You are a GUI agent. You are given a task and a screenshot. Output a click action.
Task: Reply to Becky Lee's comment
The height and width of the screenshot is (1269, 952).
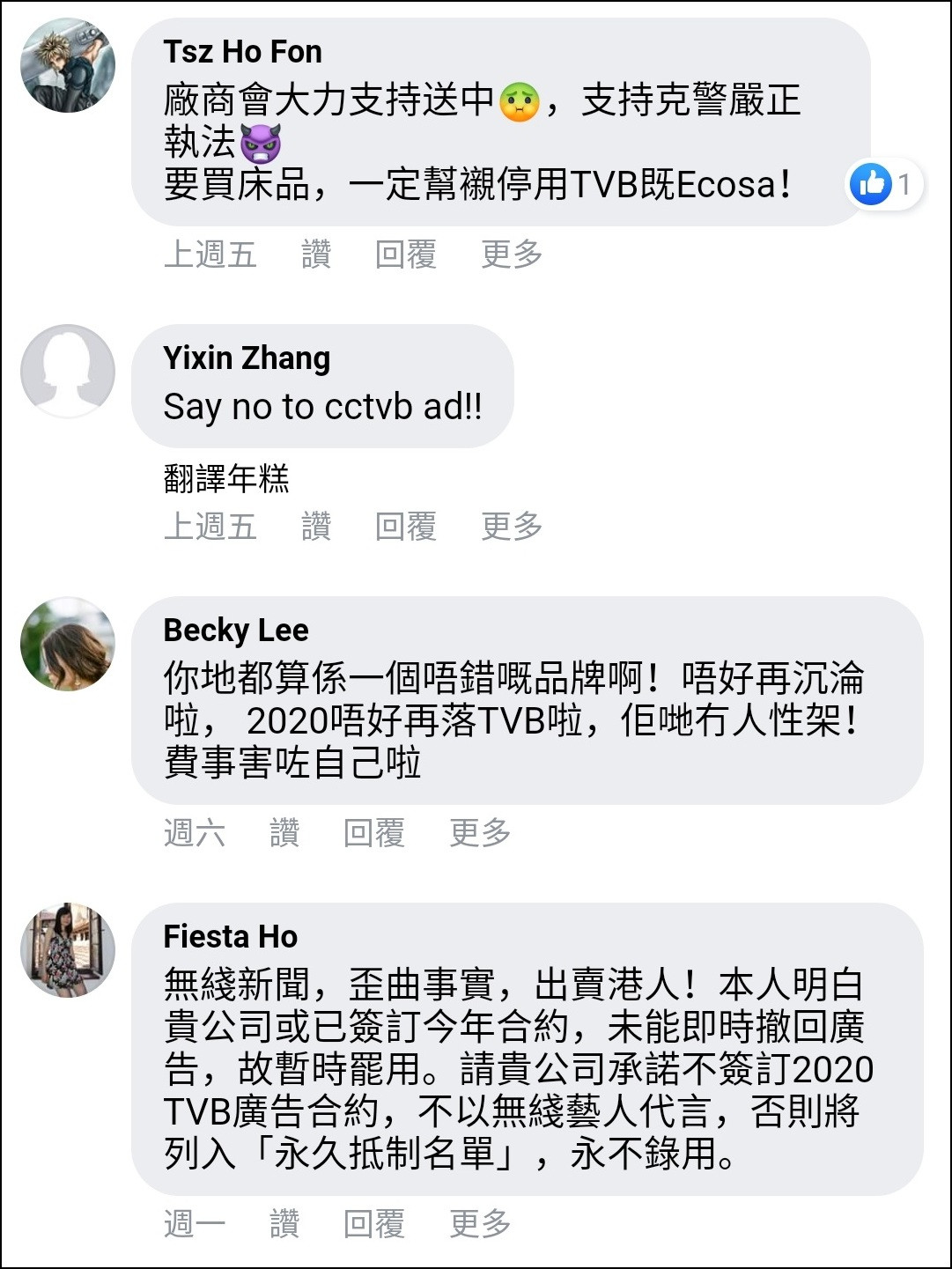coord(374,832)
